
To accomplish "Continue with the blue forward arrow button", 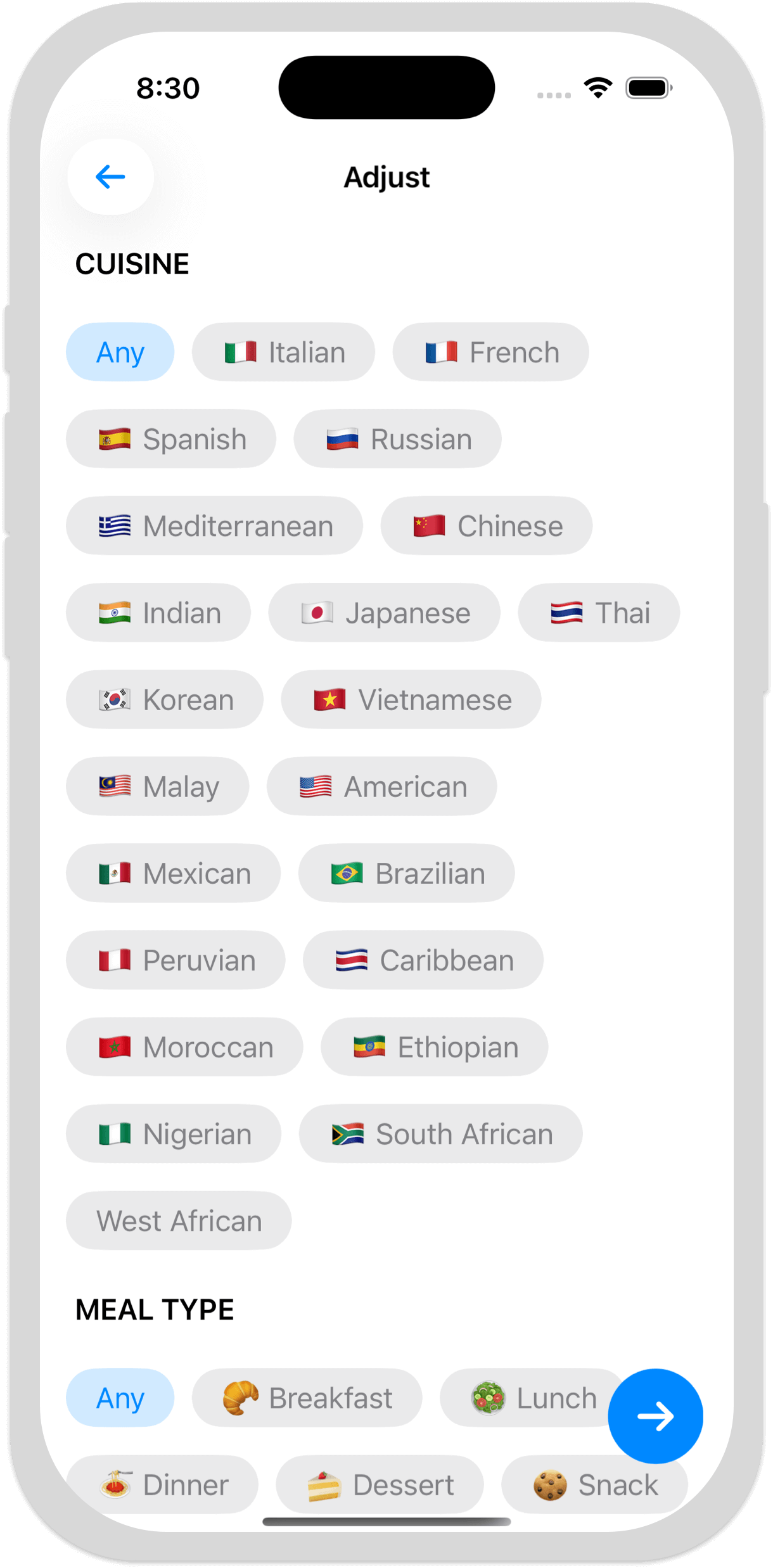I will coord(655,1416).
